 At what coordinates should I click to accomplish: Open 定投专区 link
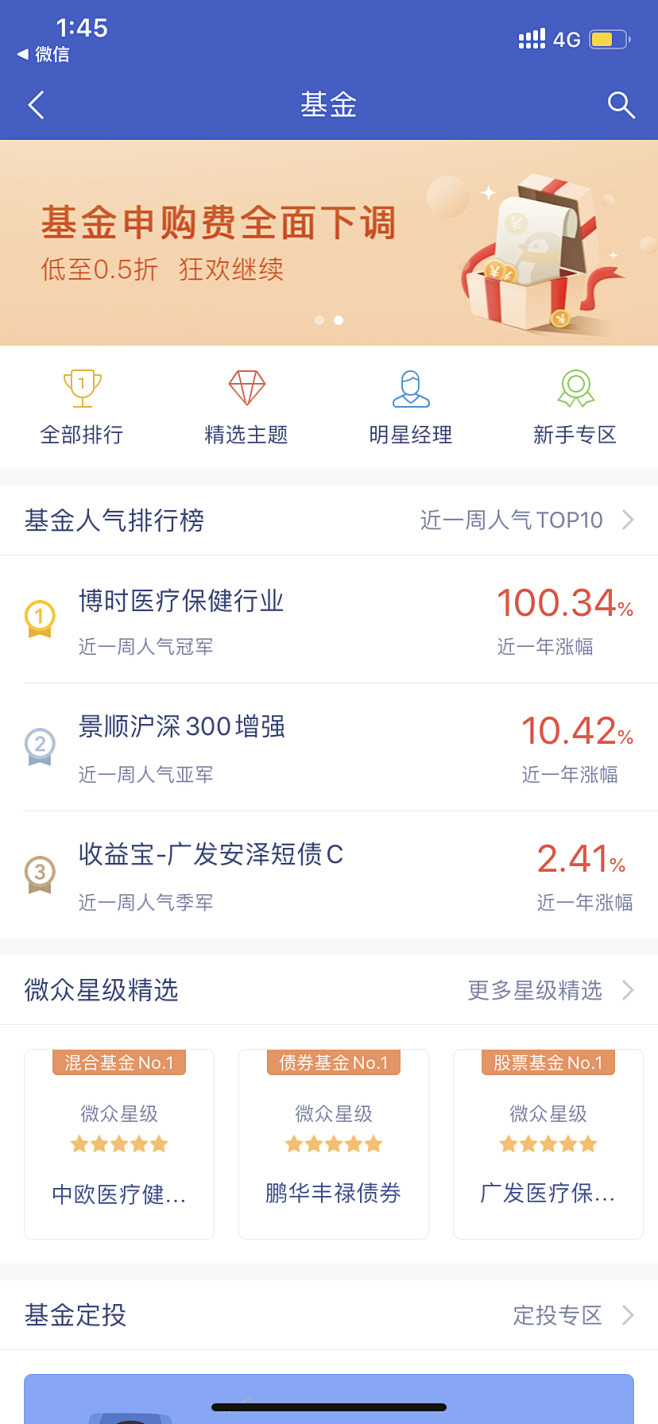click(574, 1315)
